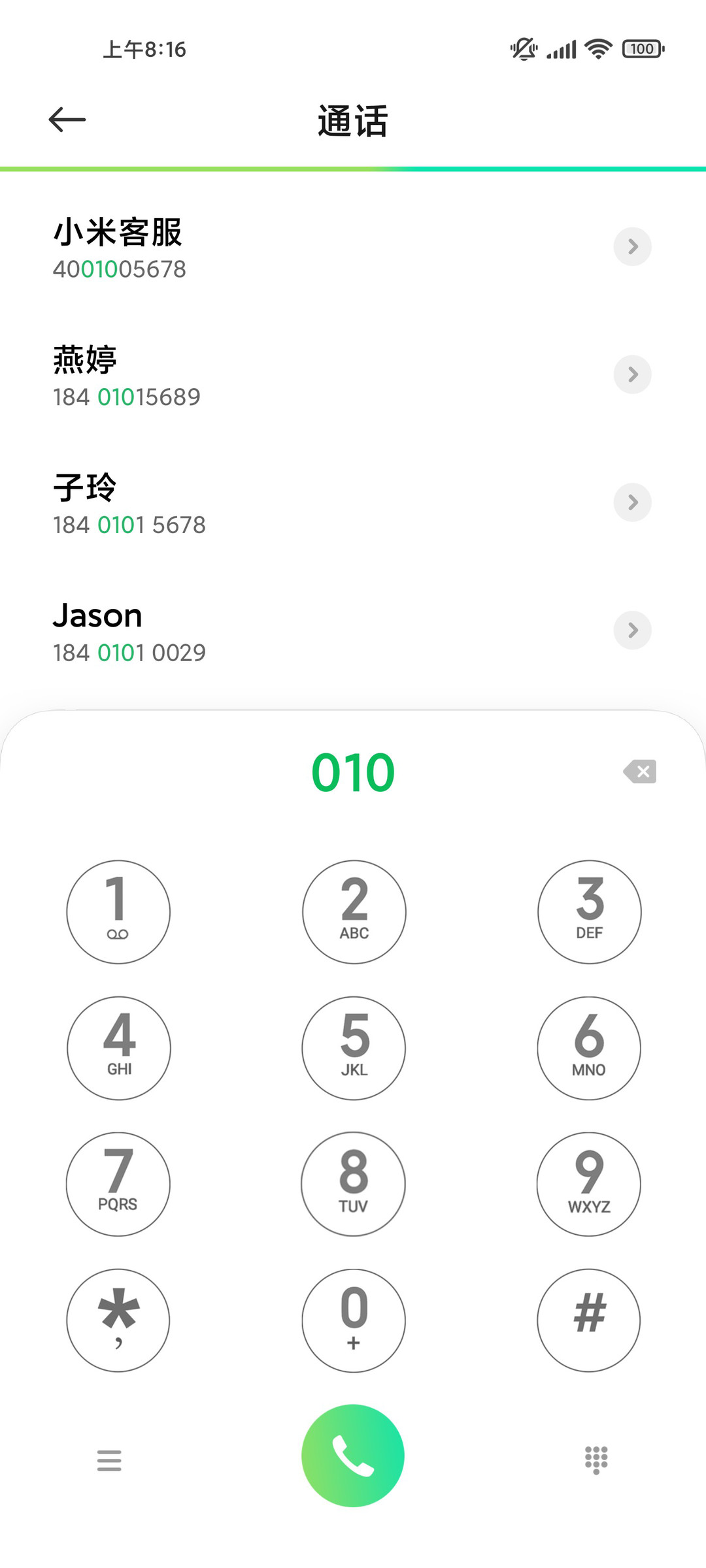
Task: Tap the star key
Action: (118, 1320)
